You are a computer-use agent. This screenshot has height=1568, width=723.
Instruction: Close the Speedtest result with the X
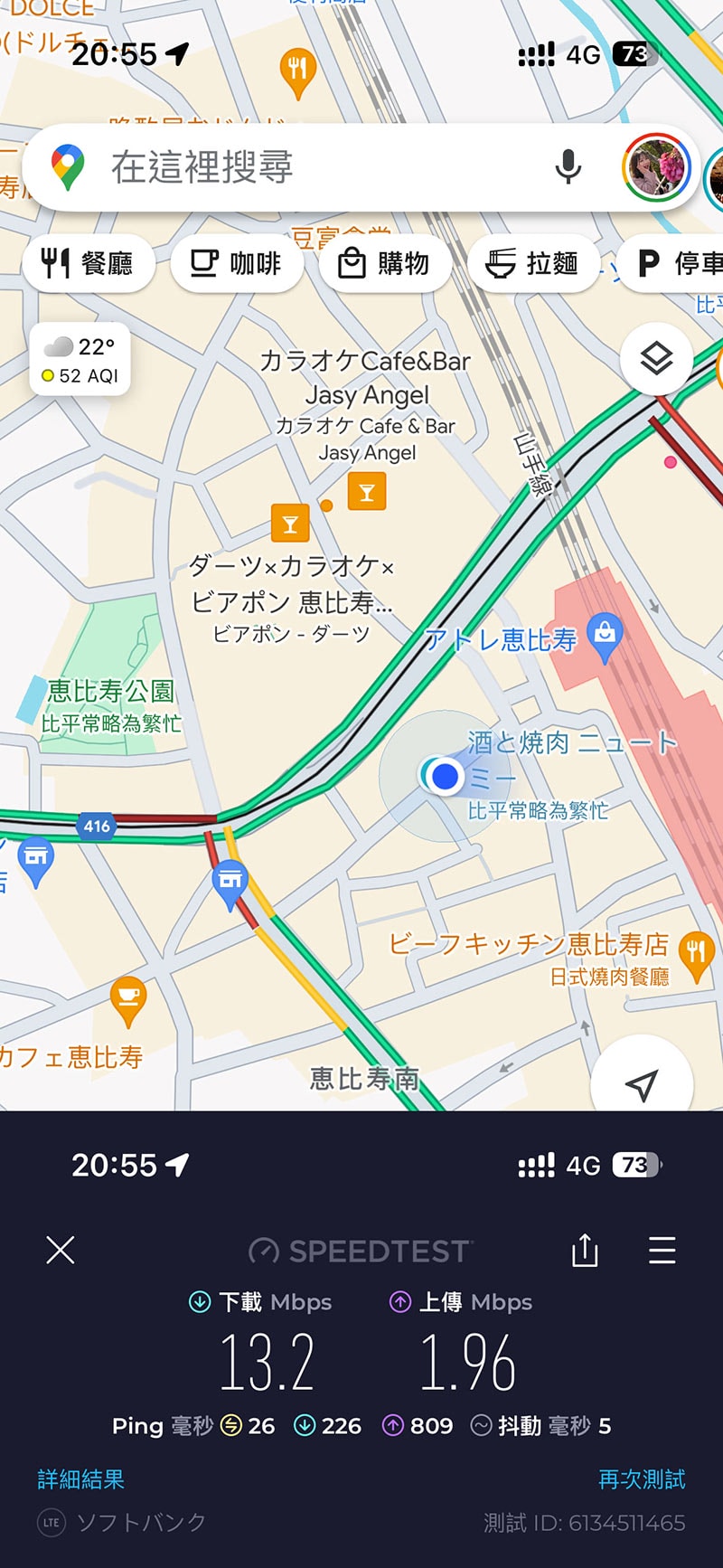pos(60,1252)
